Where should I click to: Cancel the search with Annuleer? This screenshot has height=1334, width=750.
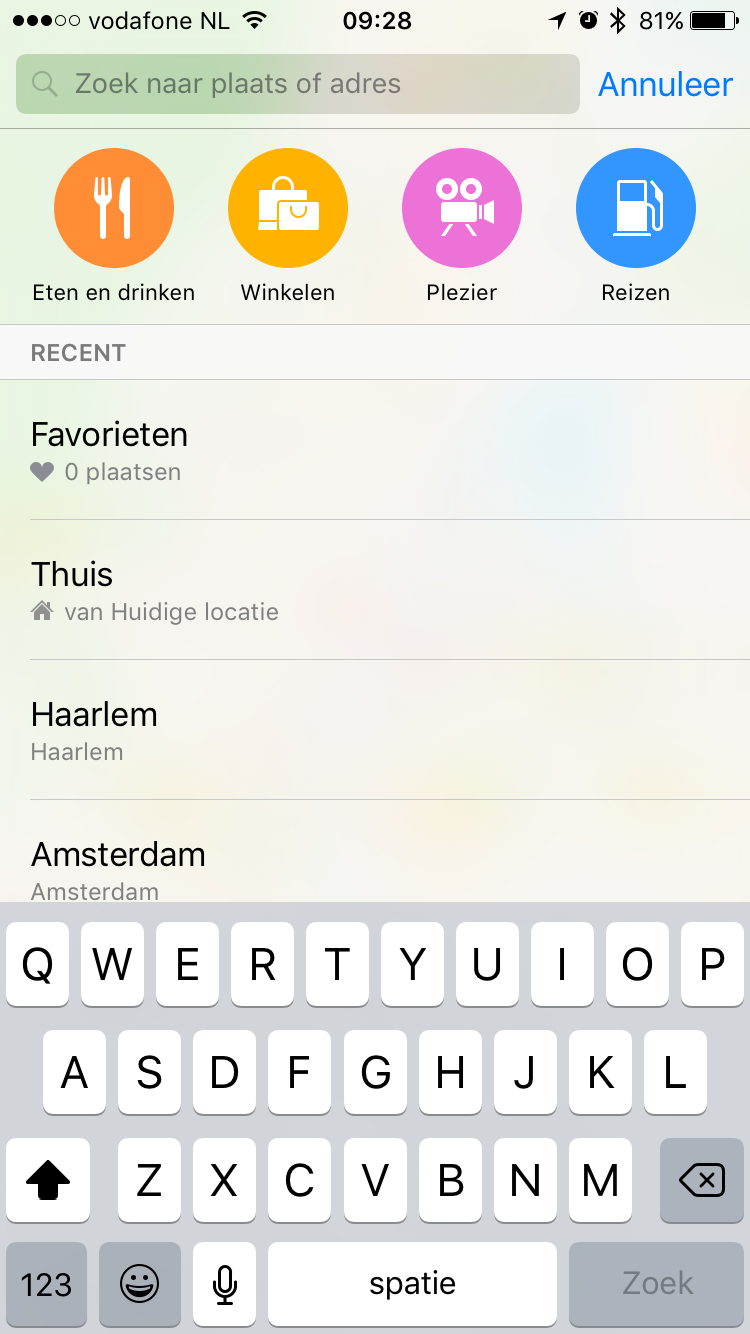point(666,84)
